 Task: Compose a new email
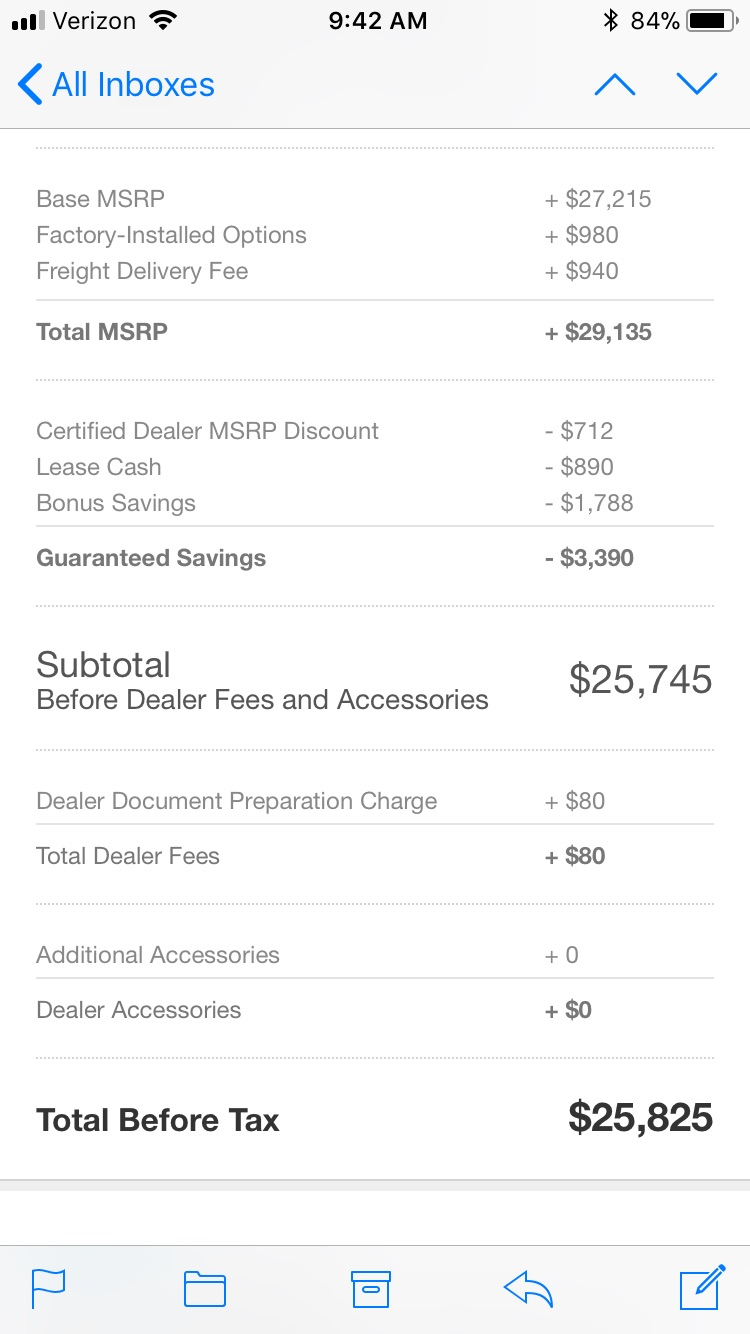point(702,1288)
